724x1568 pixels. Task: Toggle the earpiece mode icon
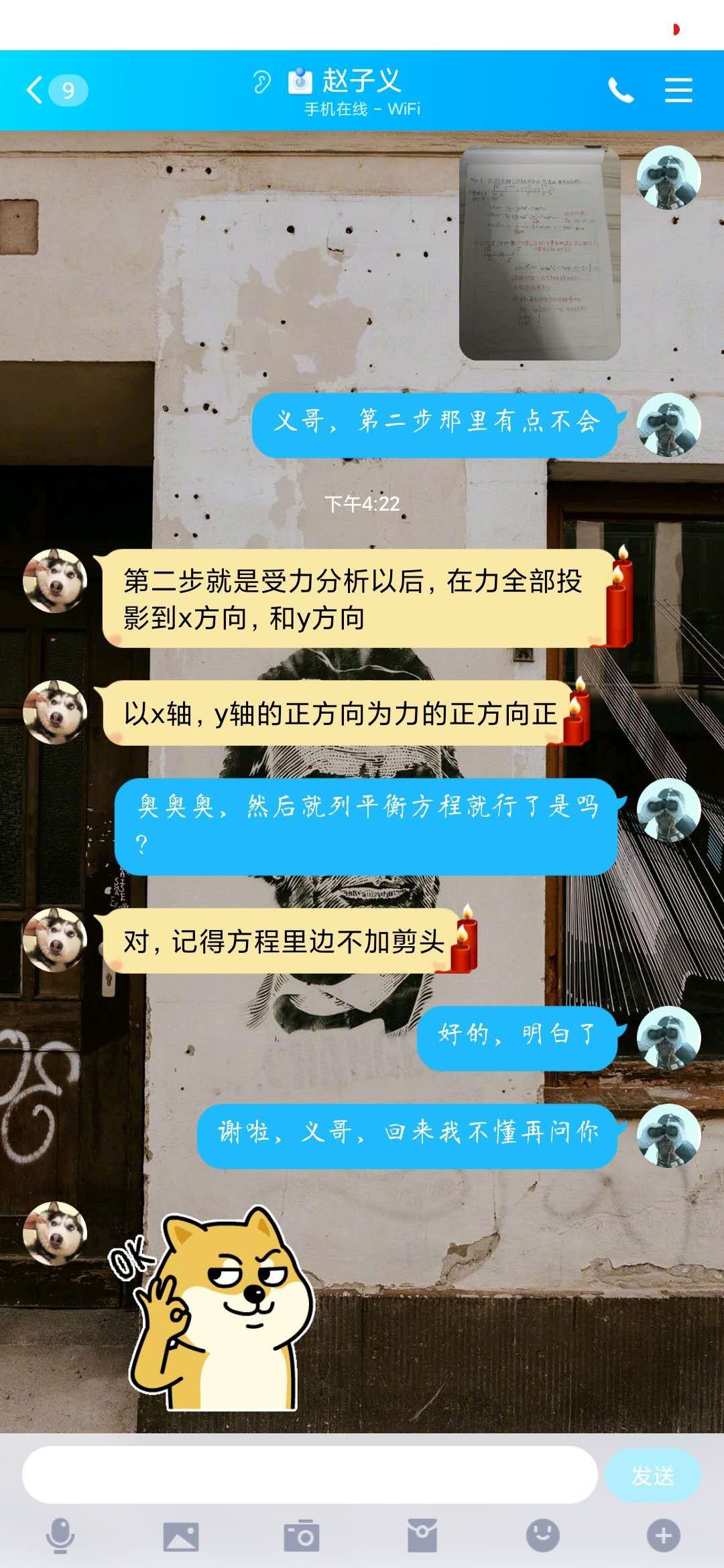(262, 82)
